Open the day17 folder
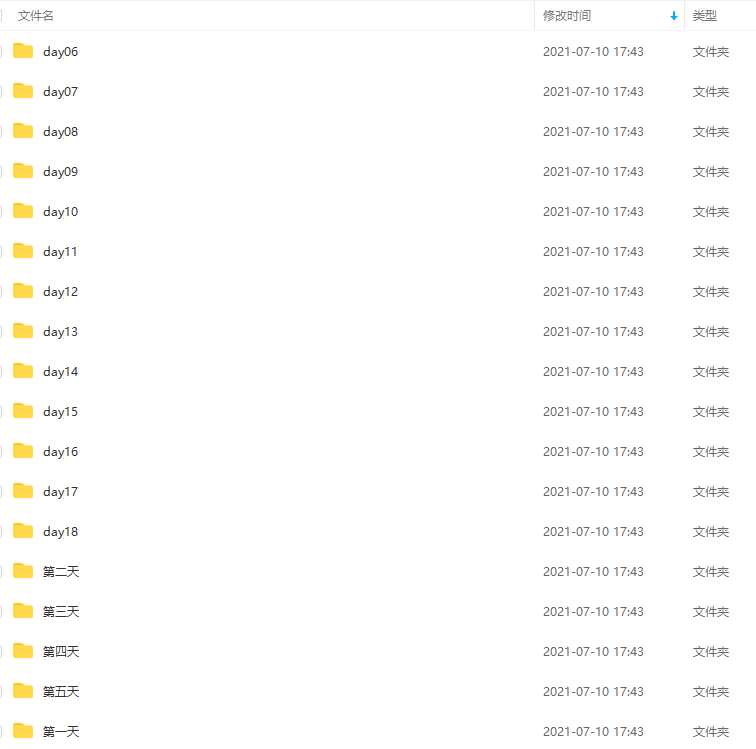Viewport: 756px width, 749px height. coord(60,492)
